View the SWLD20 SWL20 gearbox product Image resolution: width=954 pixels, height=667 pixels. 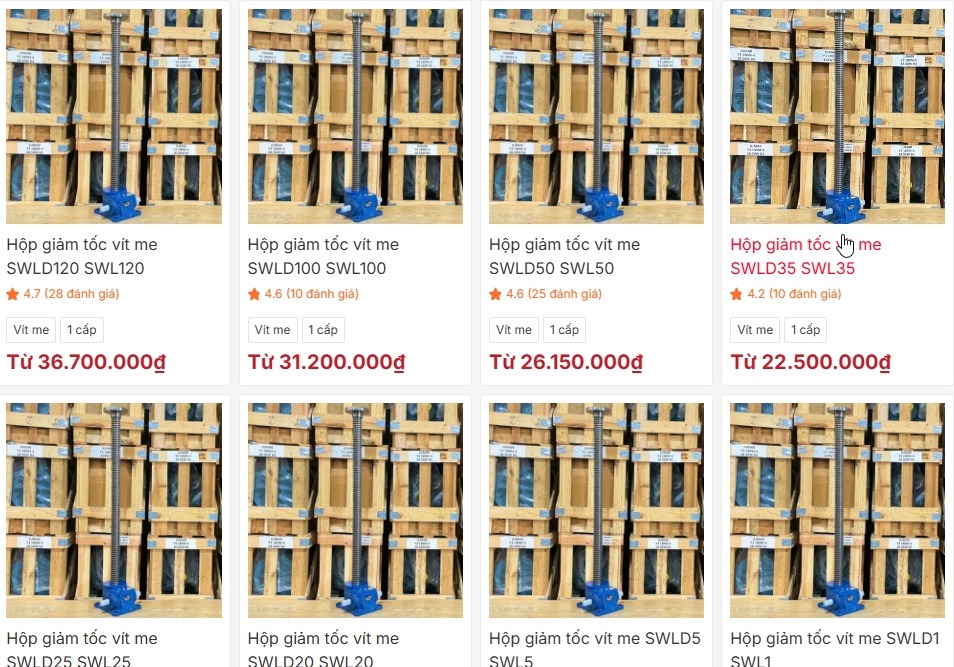(x=323, y=648)
